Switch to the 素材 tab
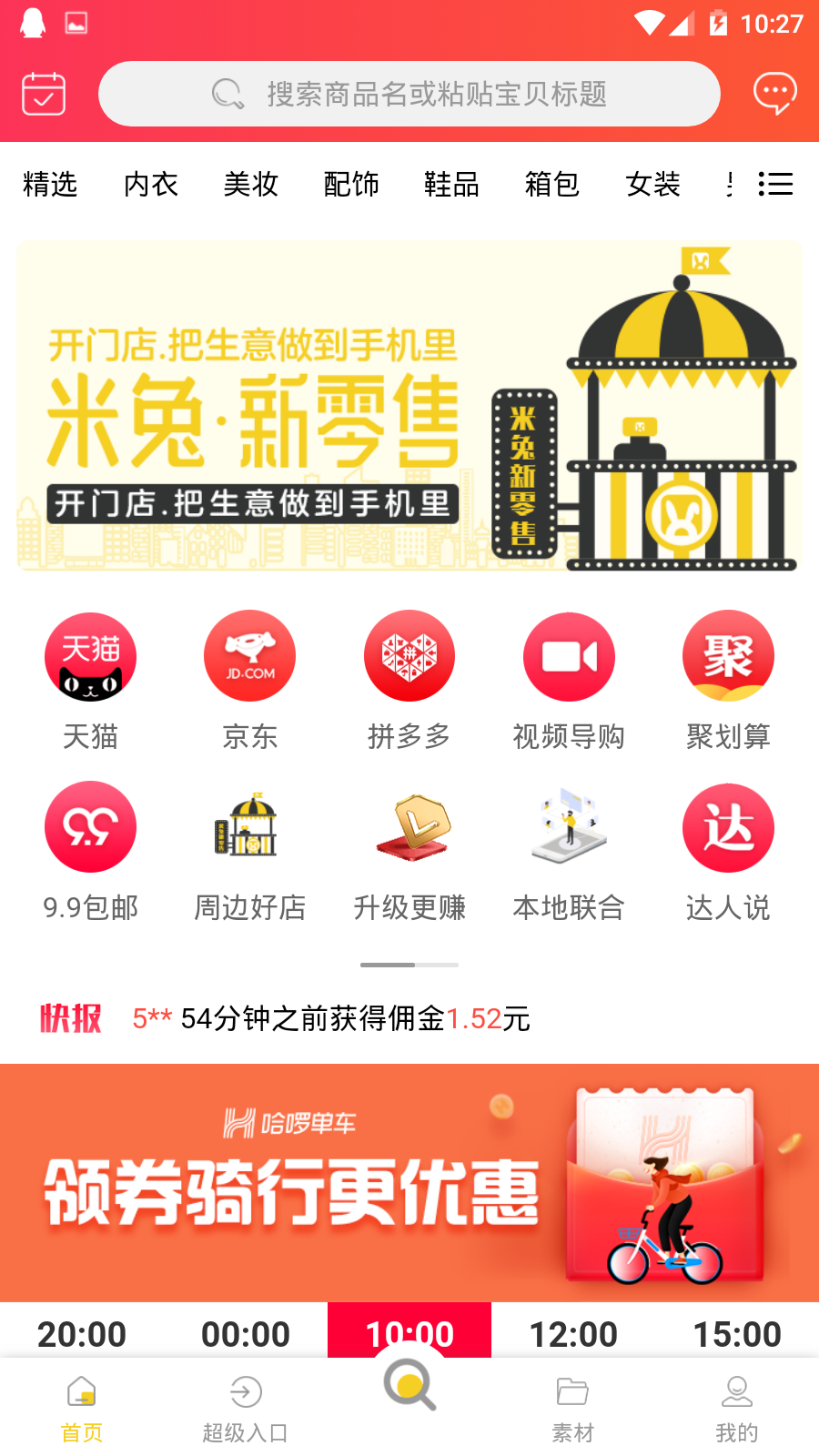The width and height of the screenshot is (819, 1456). click(573, 1408)
